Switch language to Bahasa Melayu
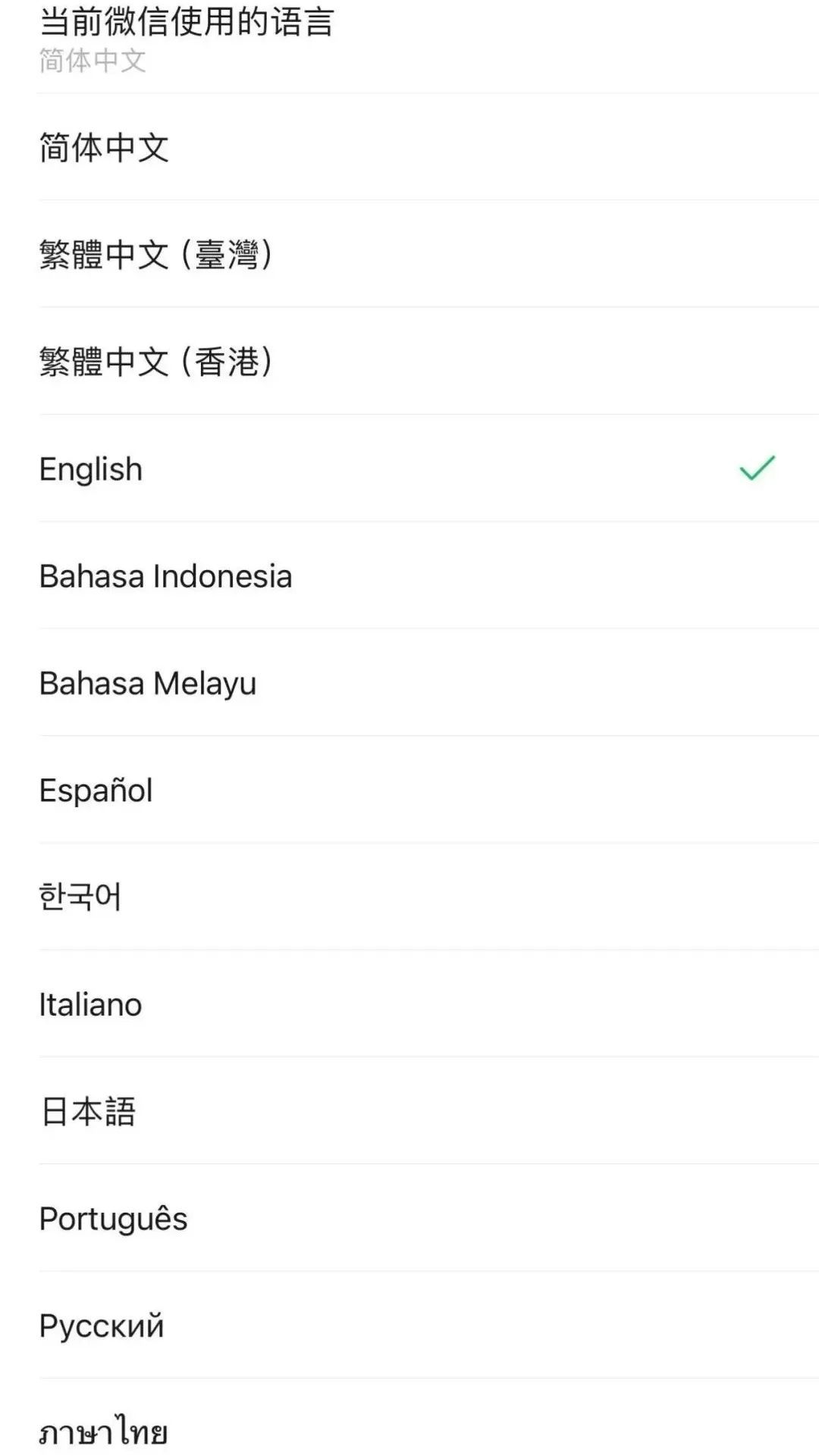 click(149, 684)
